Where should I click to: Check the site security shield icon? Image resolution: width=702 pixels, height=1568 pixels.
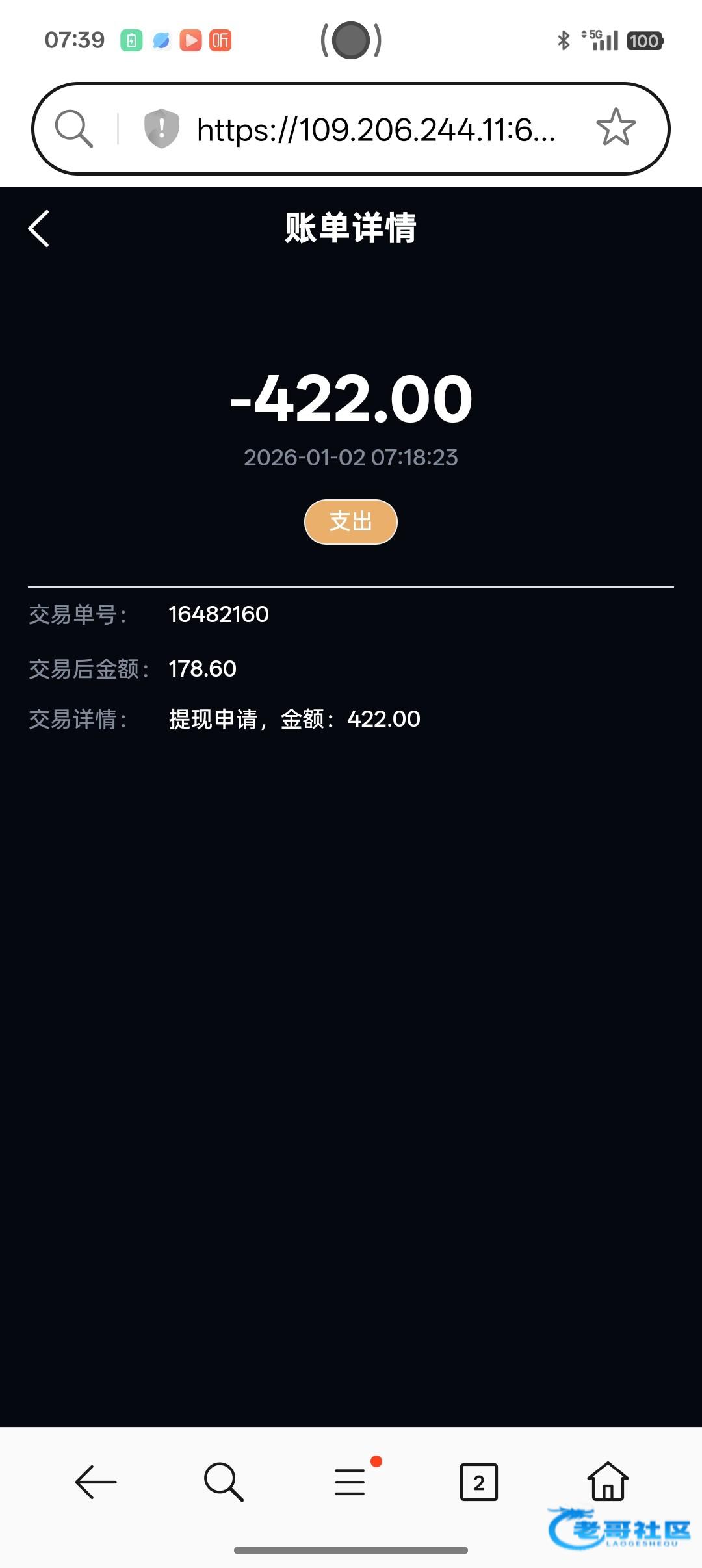tap(161, 128)
